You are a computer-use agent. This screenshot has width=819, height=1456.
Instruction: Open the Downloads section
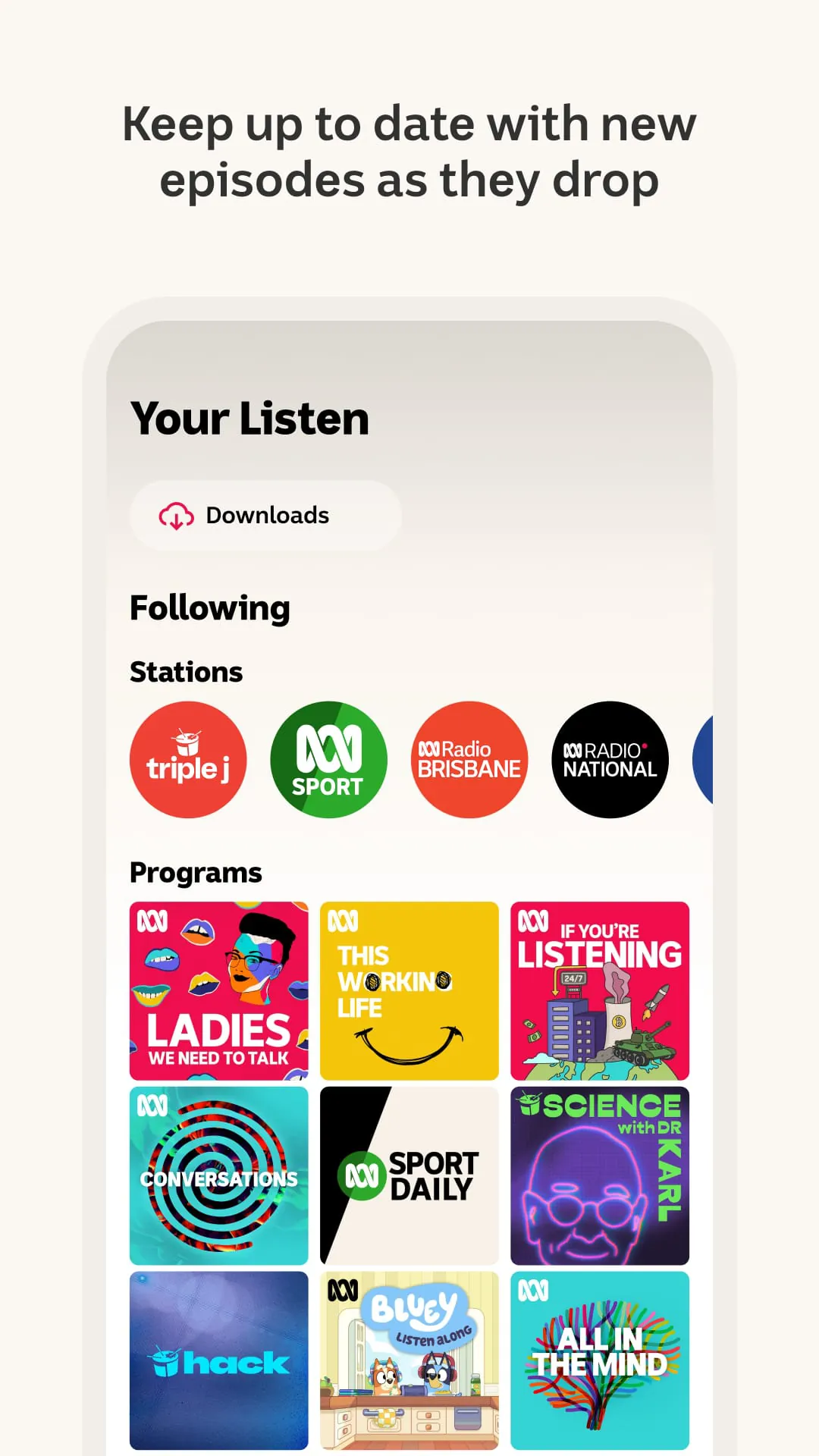(x=264, y=515)
